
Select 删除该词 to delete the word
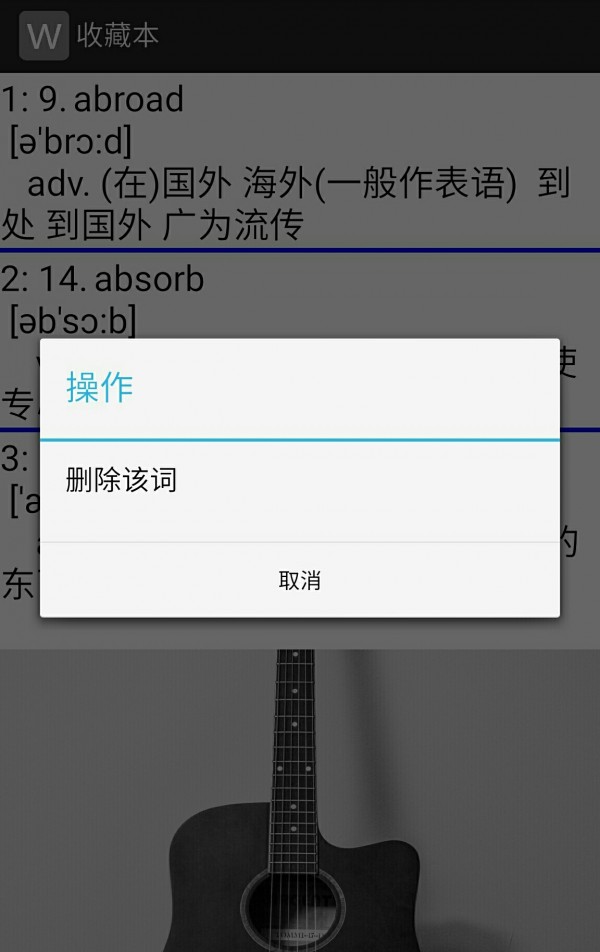(x=122, y=481)
